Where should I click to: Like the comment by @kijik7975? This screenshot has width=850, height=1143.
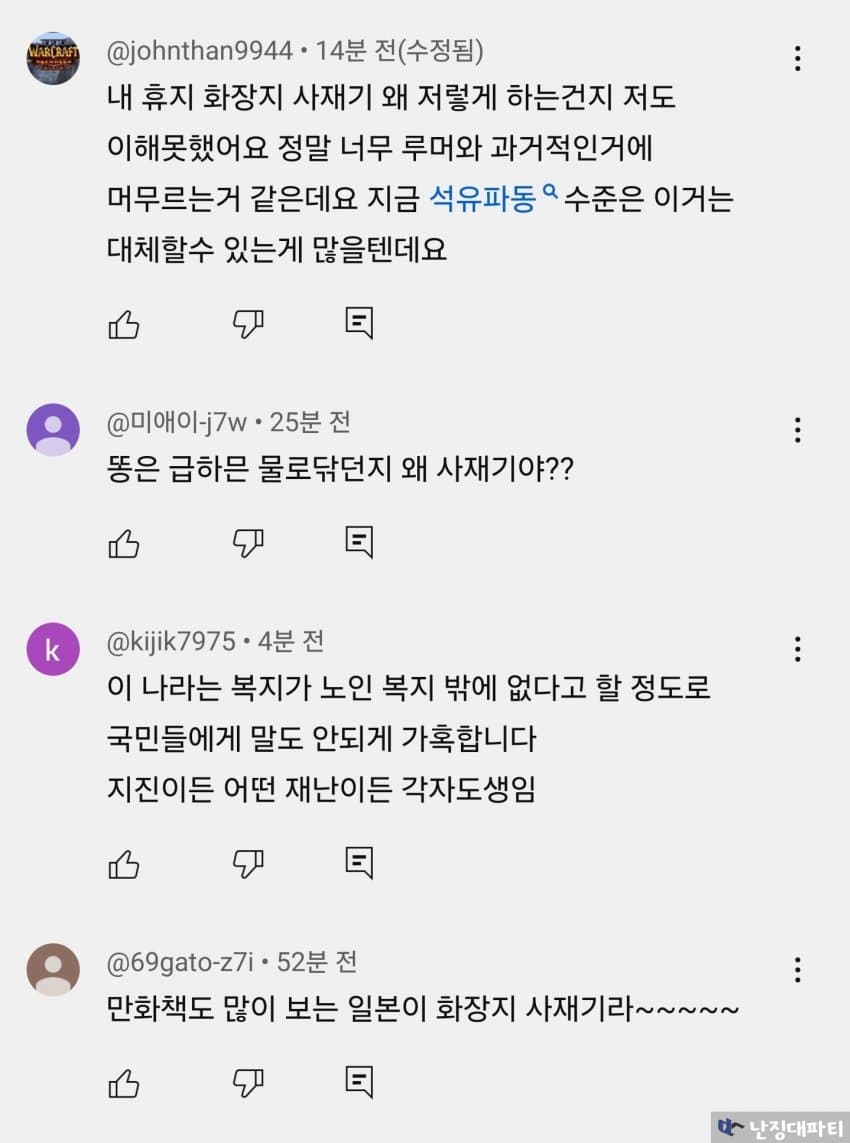pyautogui.click(x=124, y=863)
